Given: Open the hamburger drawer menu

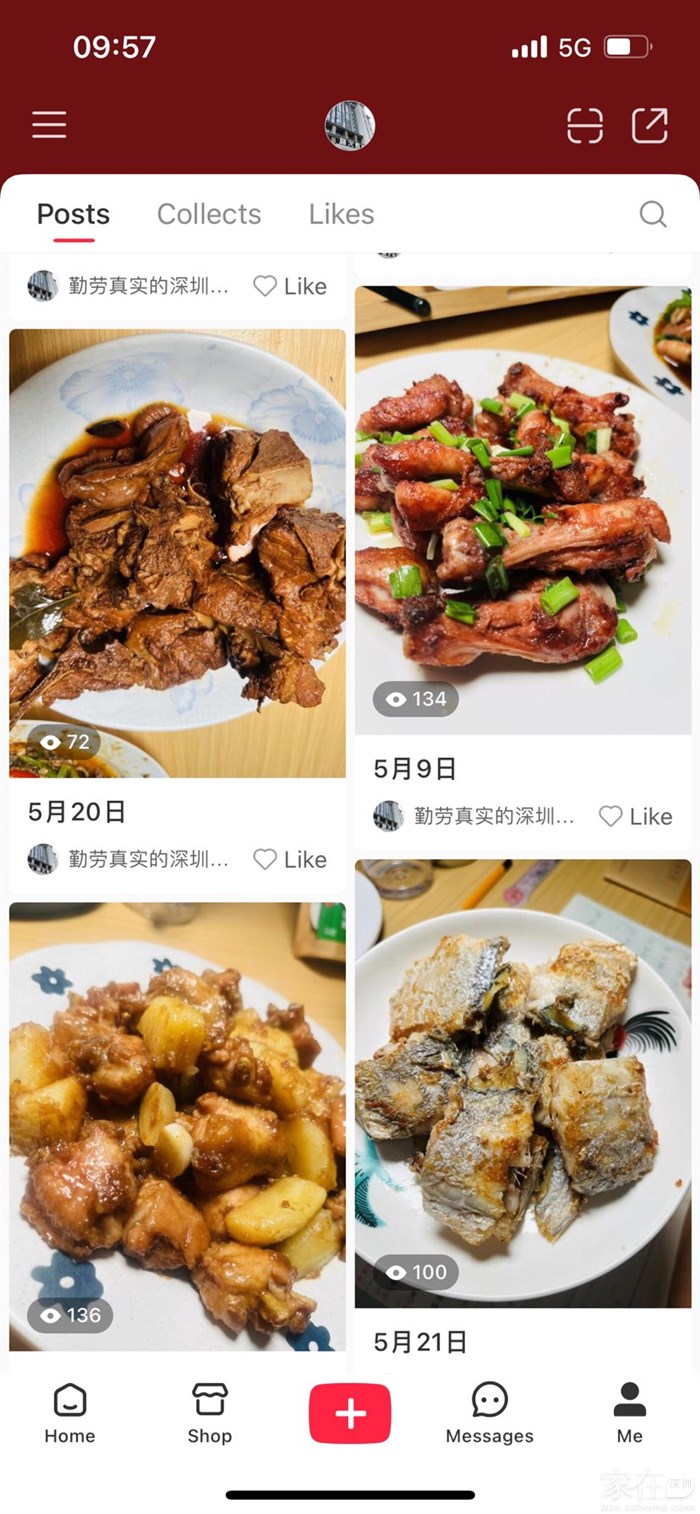Looking at the screenshot, I should [49, 125].
